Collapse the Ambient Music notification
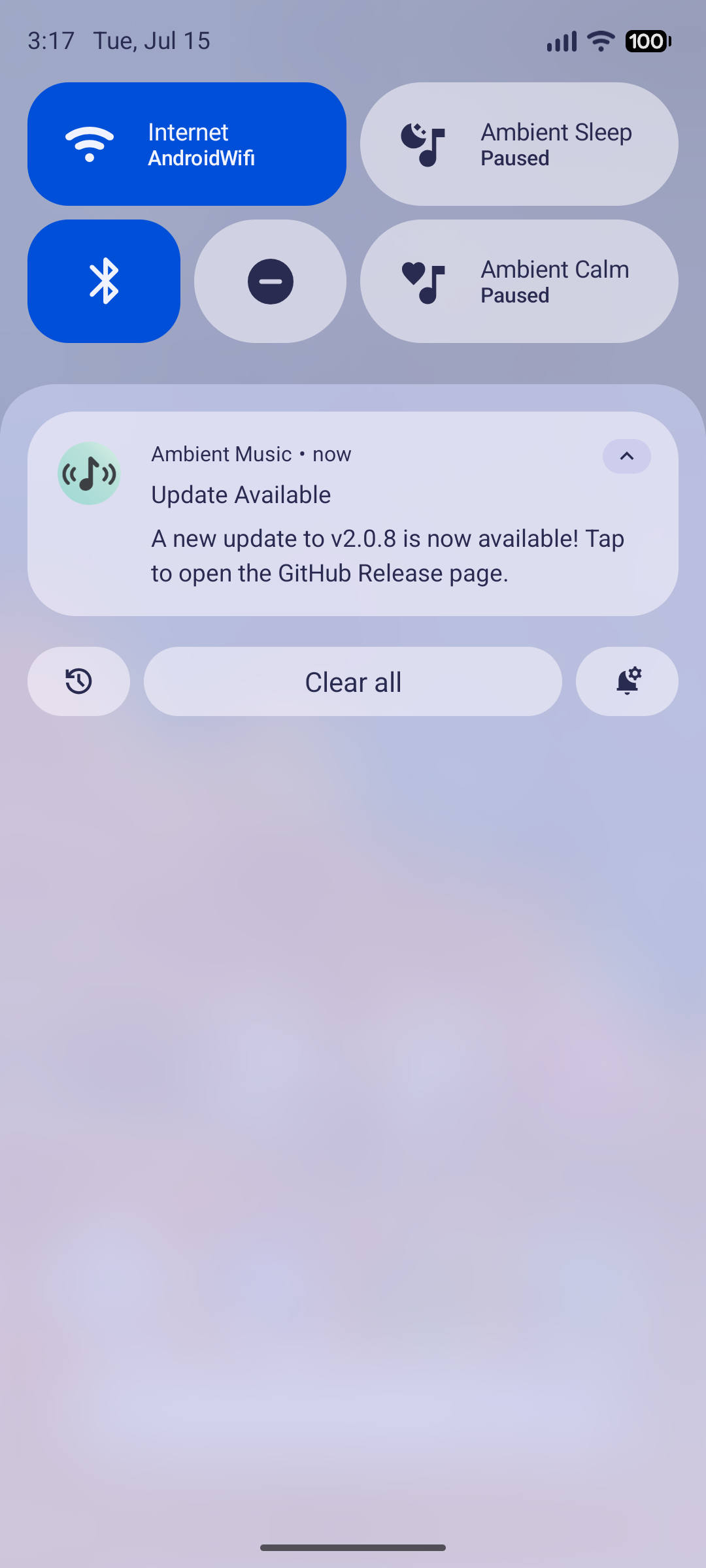The width and height of the screenshot is (706, 1568). point(626,456)
